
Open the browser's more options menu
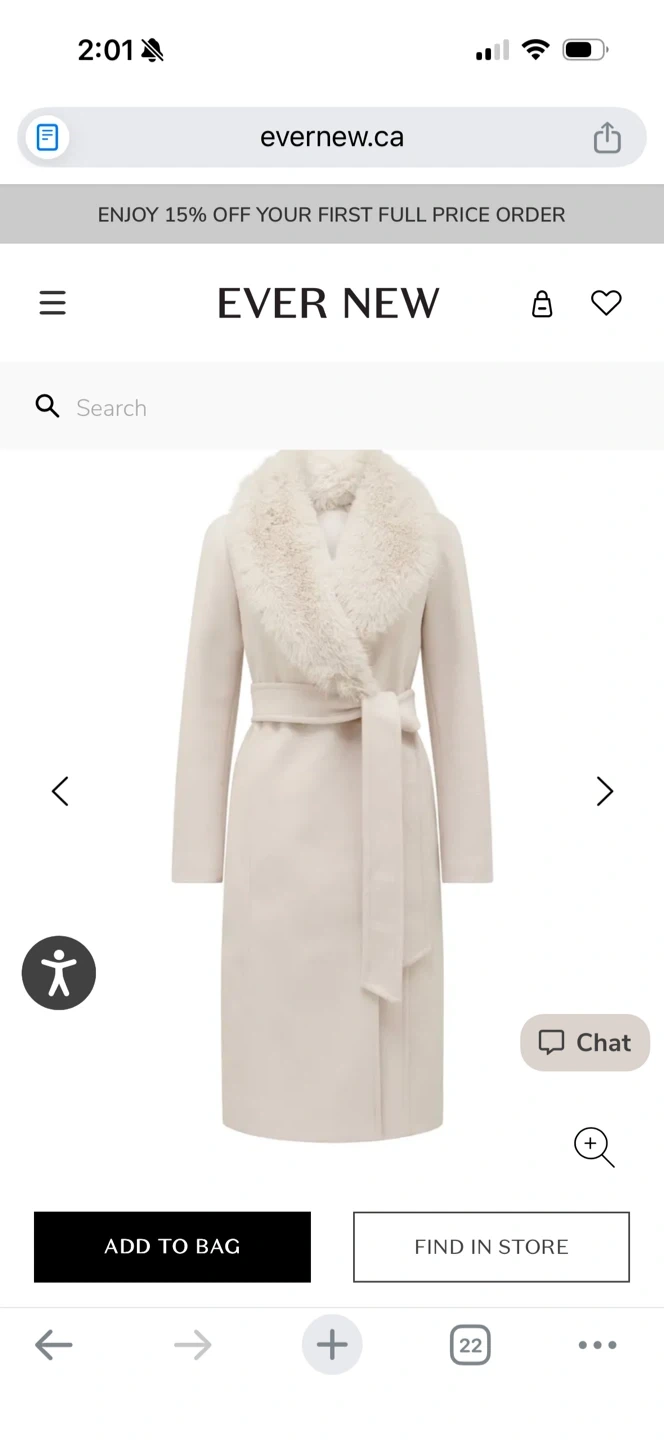click(597, 1345)
